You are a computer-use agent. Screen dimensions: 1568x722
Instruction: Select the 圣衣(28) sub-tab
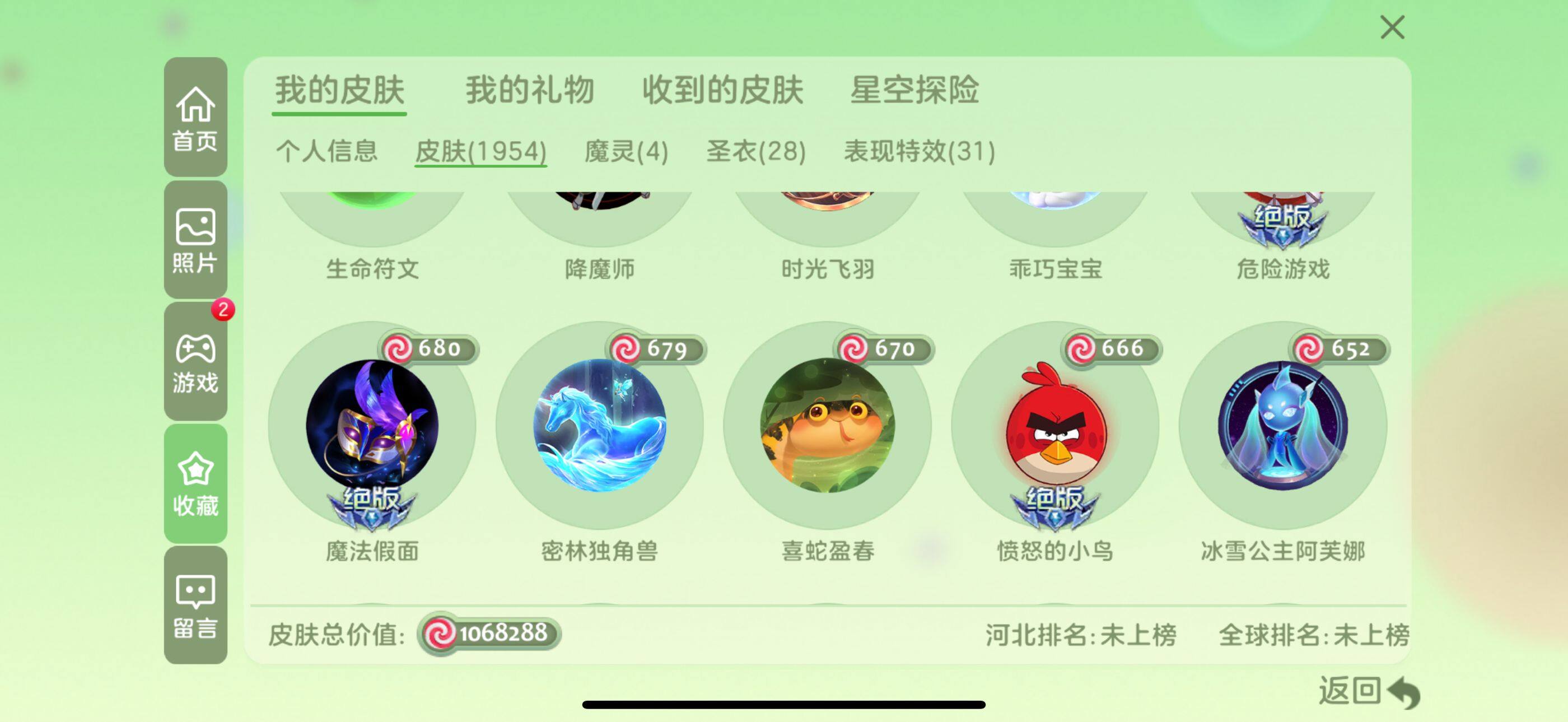pos(755,150)
